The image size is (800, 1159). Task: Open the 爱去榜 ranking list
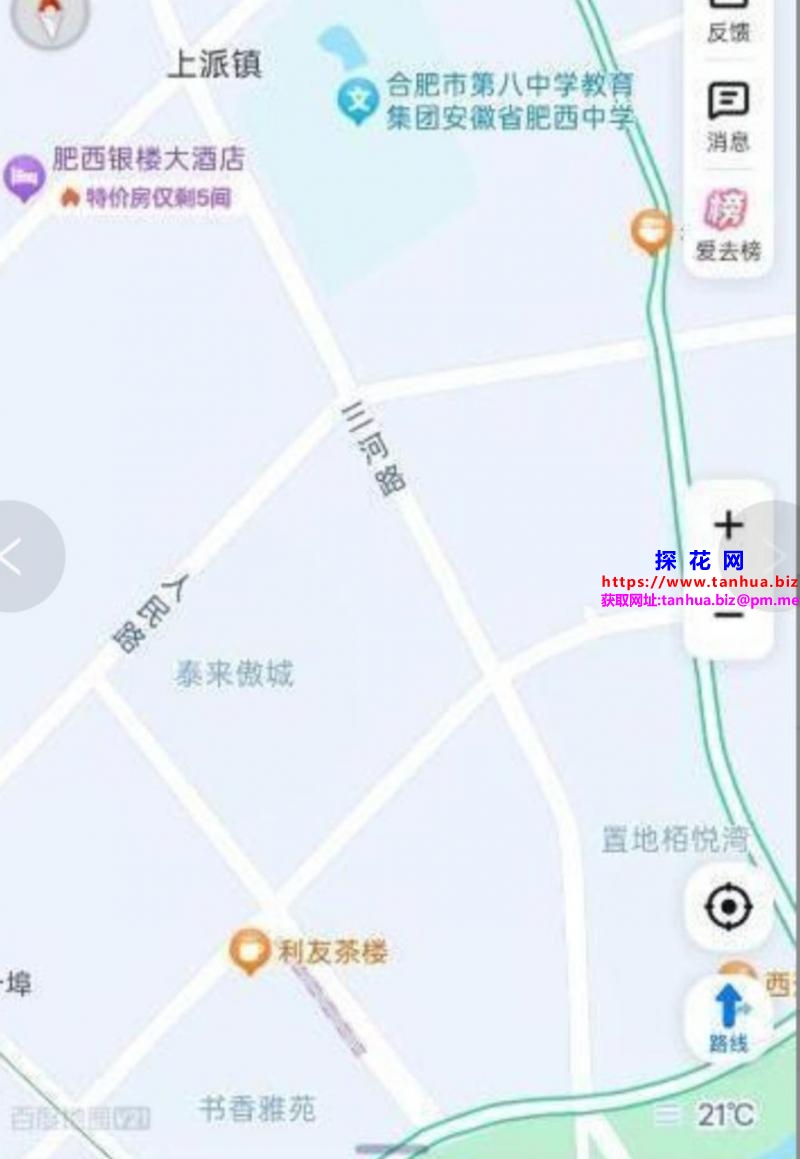pos(728,225)
